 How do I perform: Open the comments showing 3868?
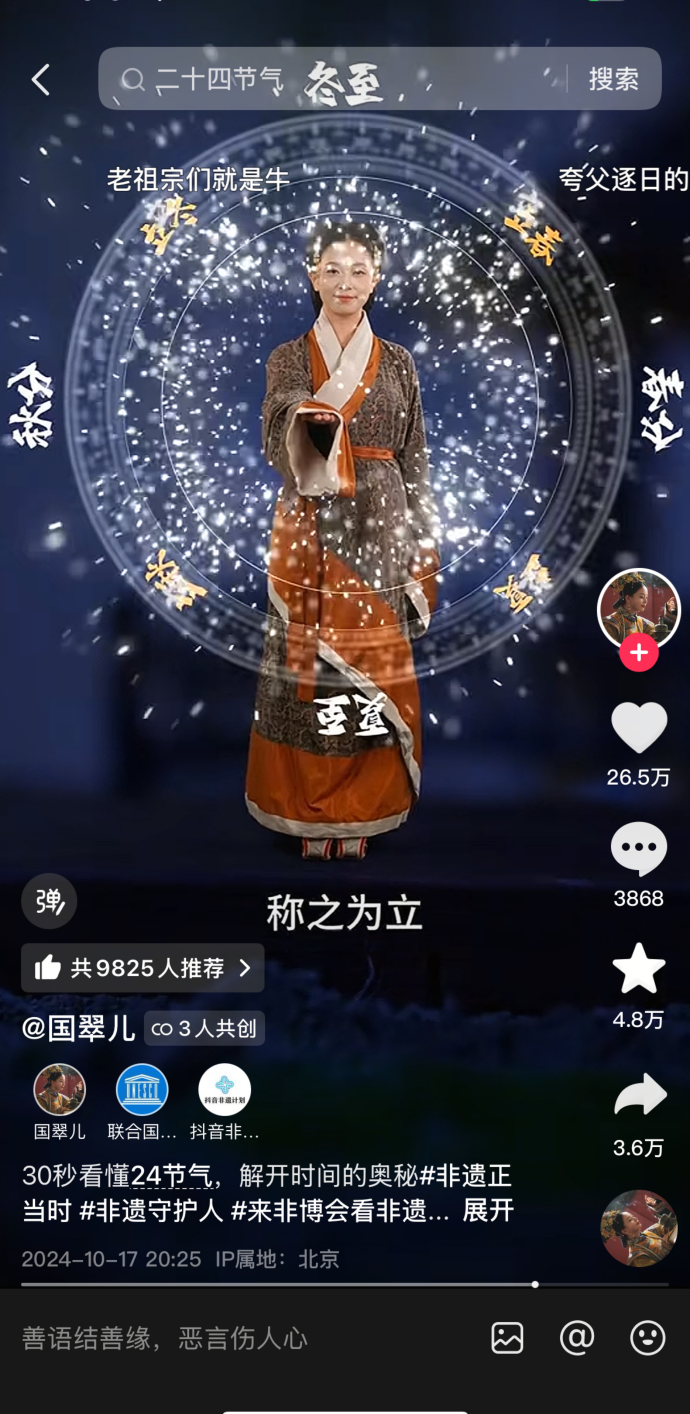[638, 850]
